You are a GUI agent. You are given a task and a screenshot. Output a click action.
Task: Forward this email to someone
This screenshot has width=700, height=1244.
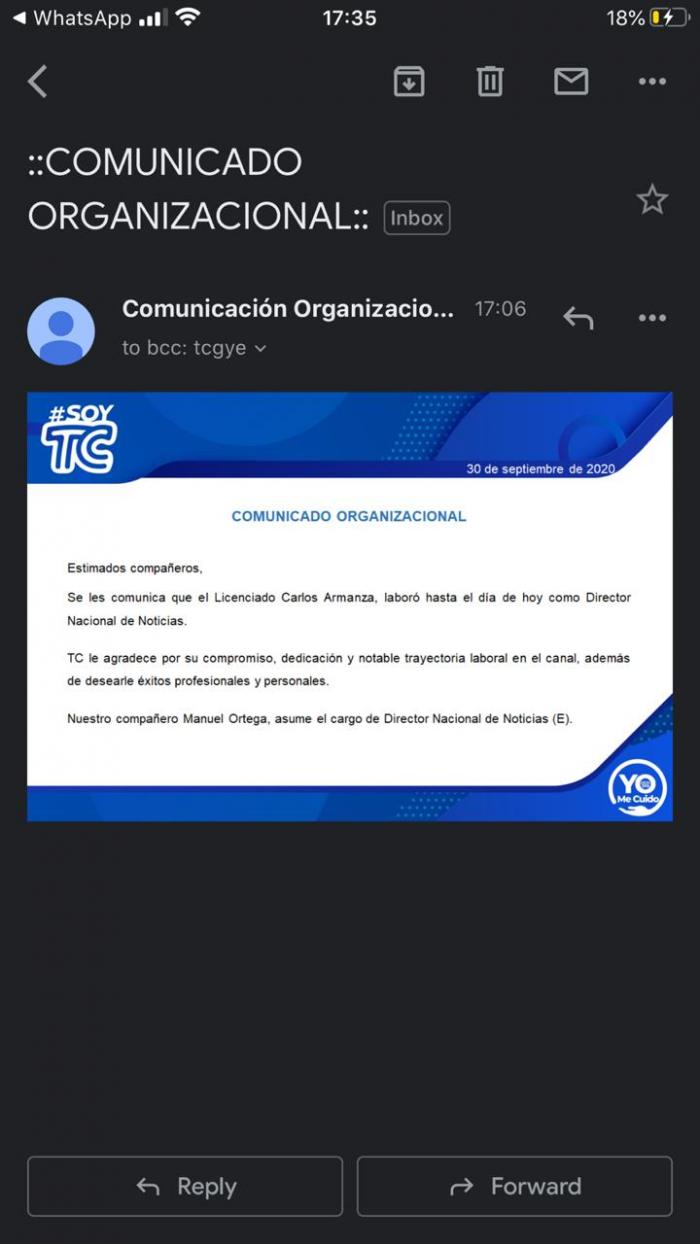point(514,1187)
